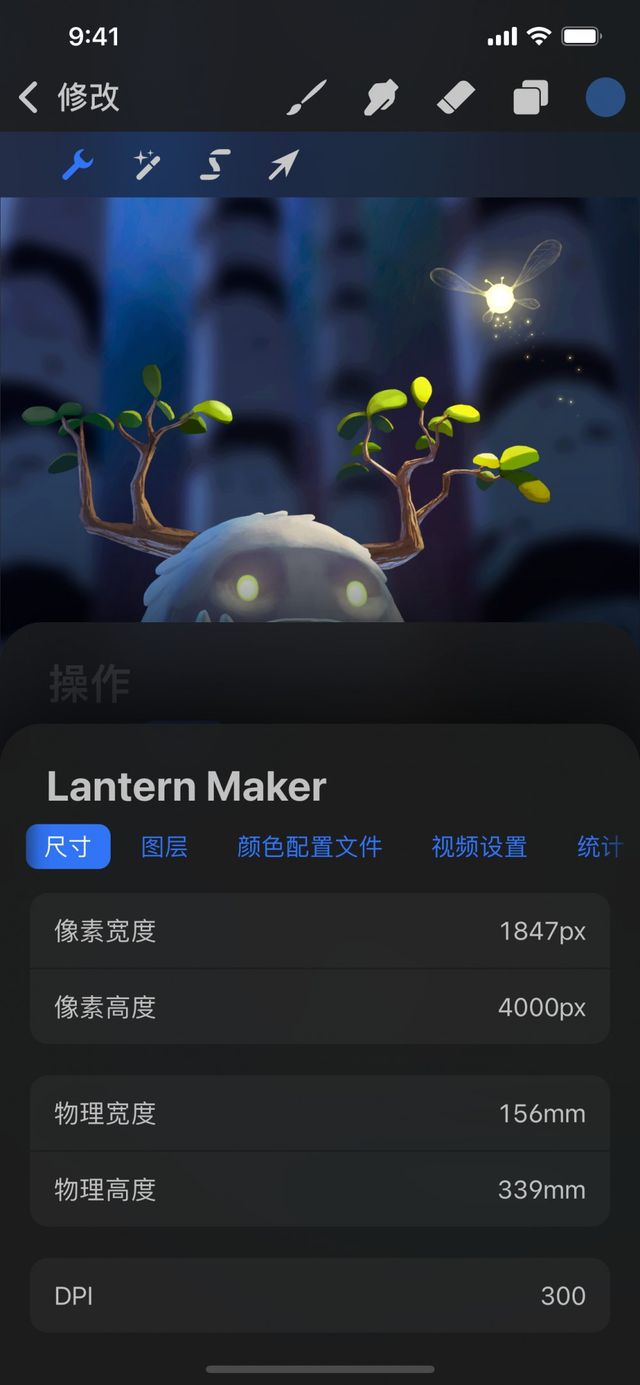Activate the arrow transform tool

pyautogui.click(x=283, y=165)
